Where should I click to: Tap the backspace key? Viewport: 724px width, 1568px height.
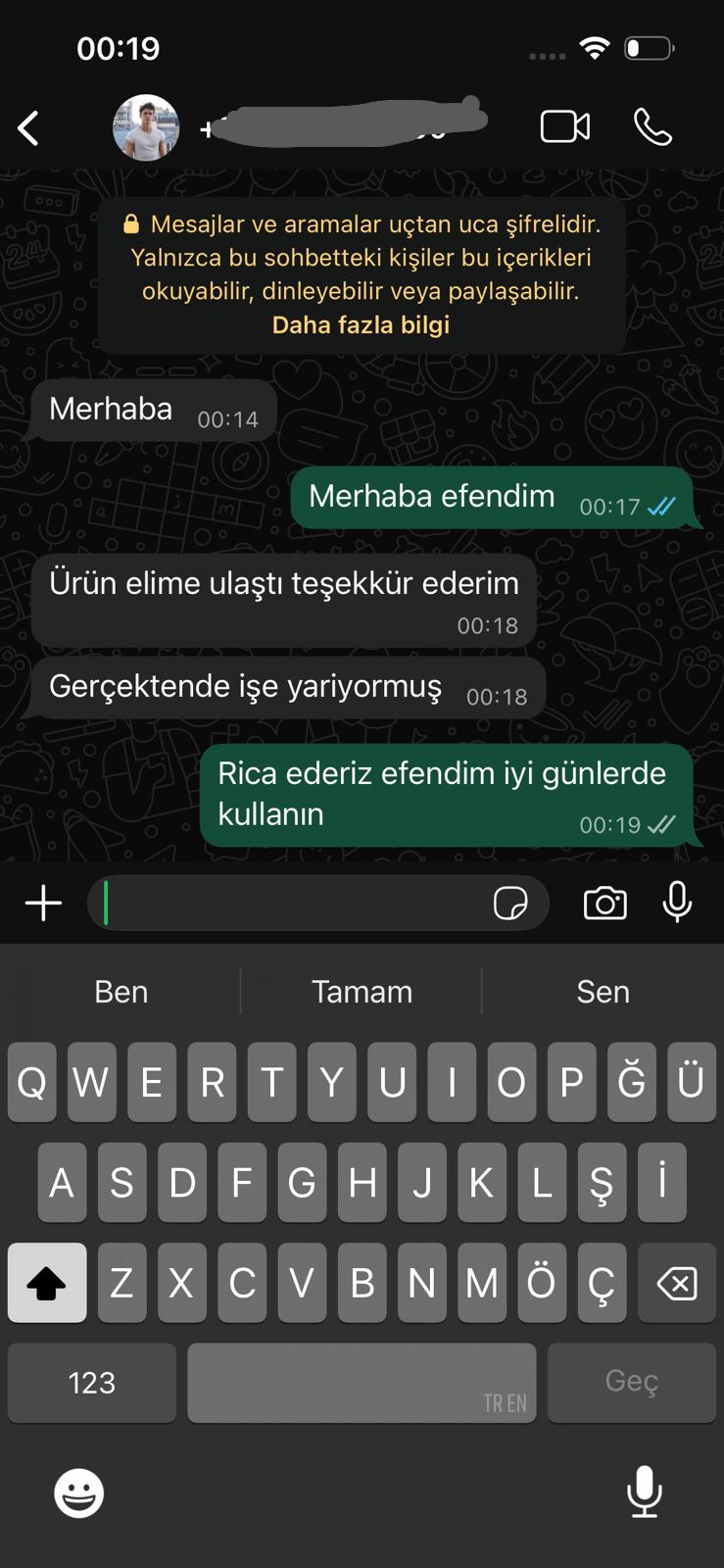[x=676, y=1283]
